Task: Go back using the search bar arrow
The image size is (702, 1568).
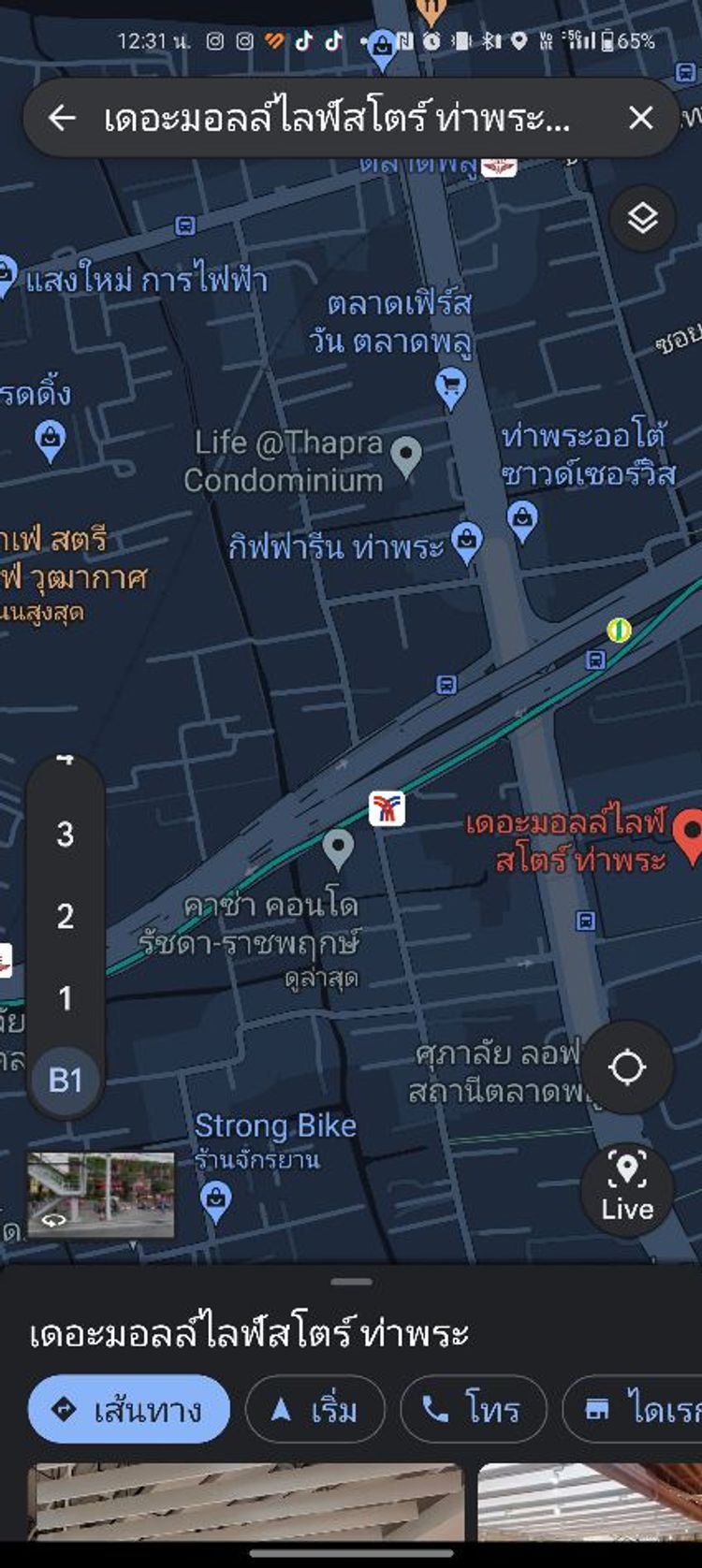Action: pyautogui.click(x=62, y=118)
